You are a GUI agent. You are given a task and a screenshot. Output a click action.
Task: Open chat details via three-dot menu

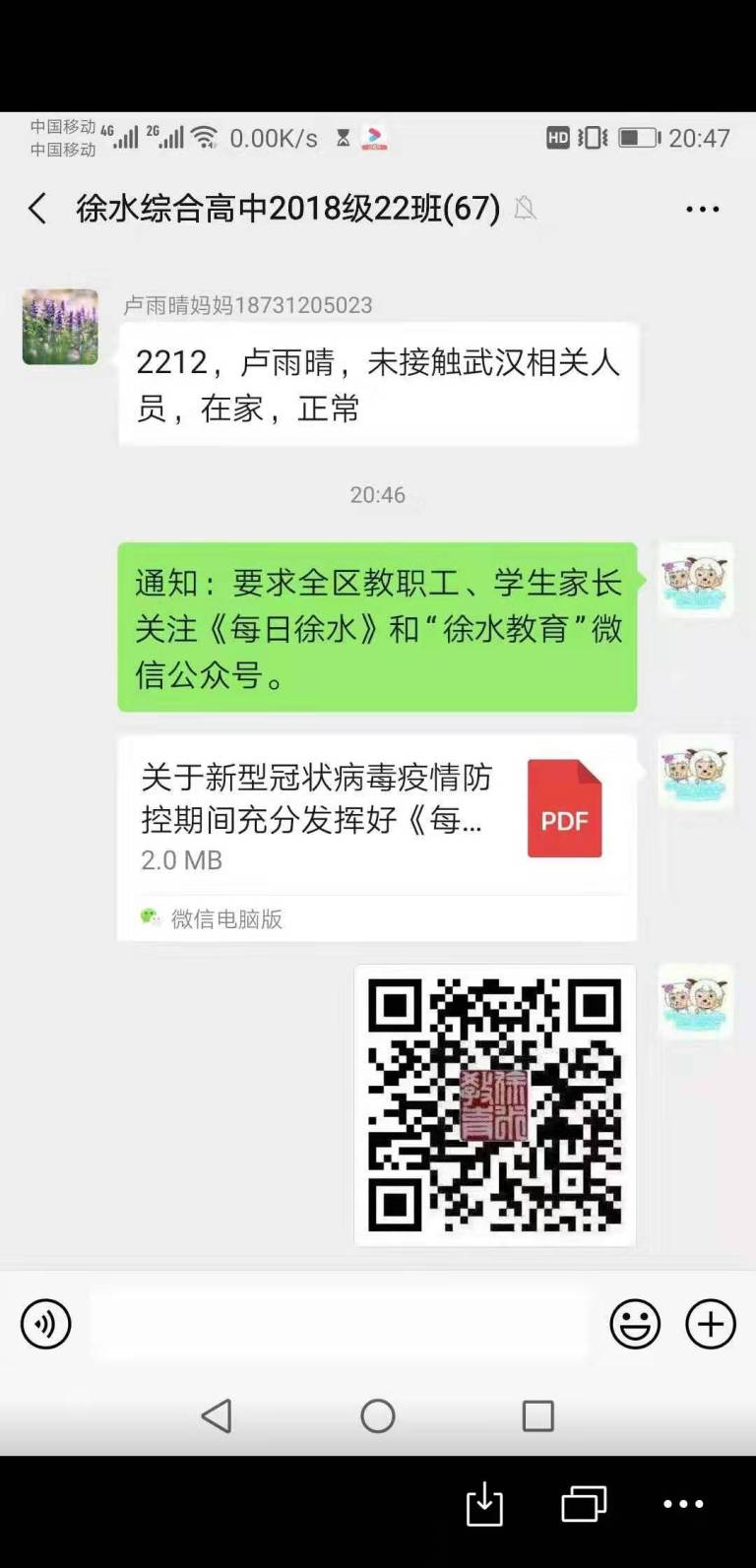[702, 209]
